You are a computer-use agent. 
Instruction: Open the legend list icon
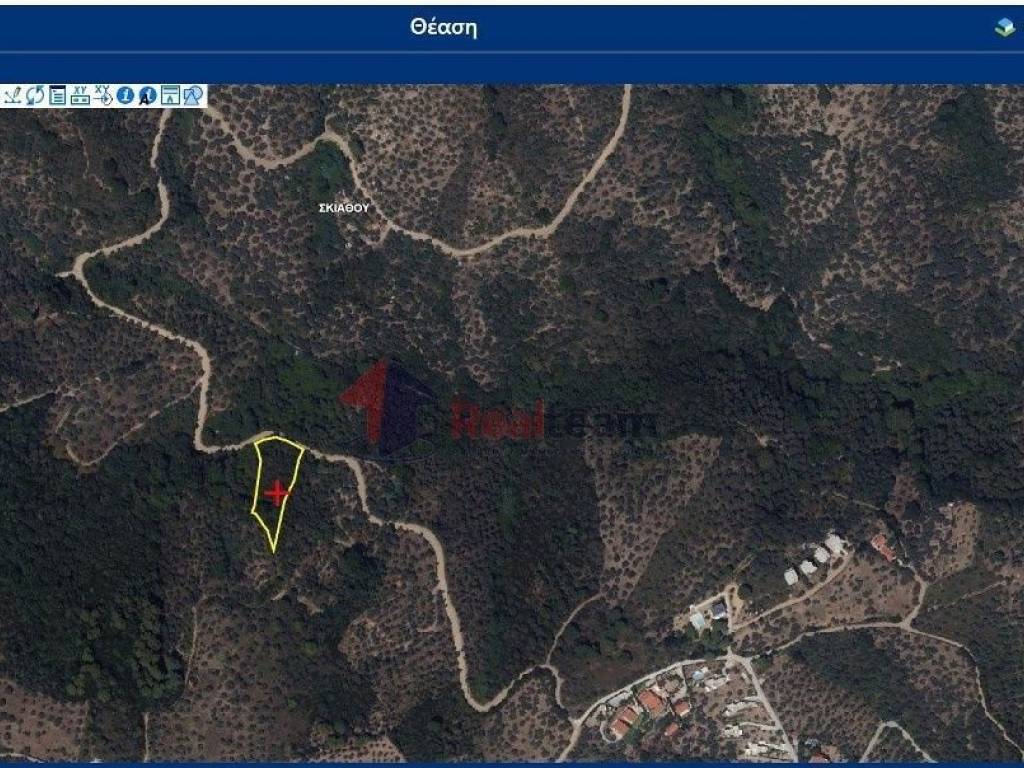point(57,96)
